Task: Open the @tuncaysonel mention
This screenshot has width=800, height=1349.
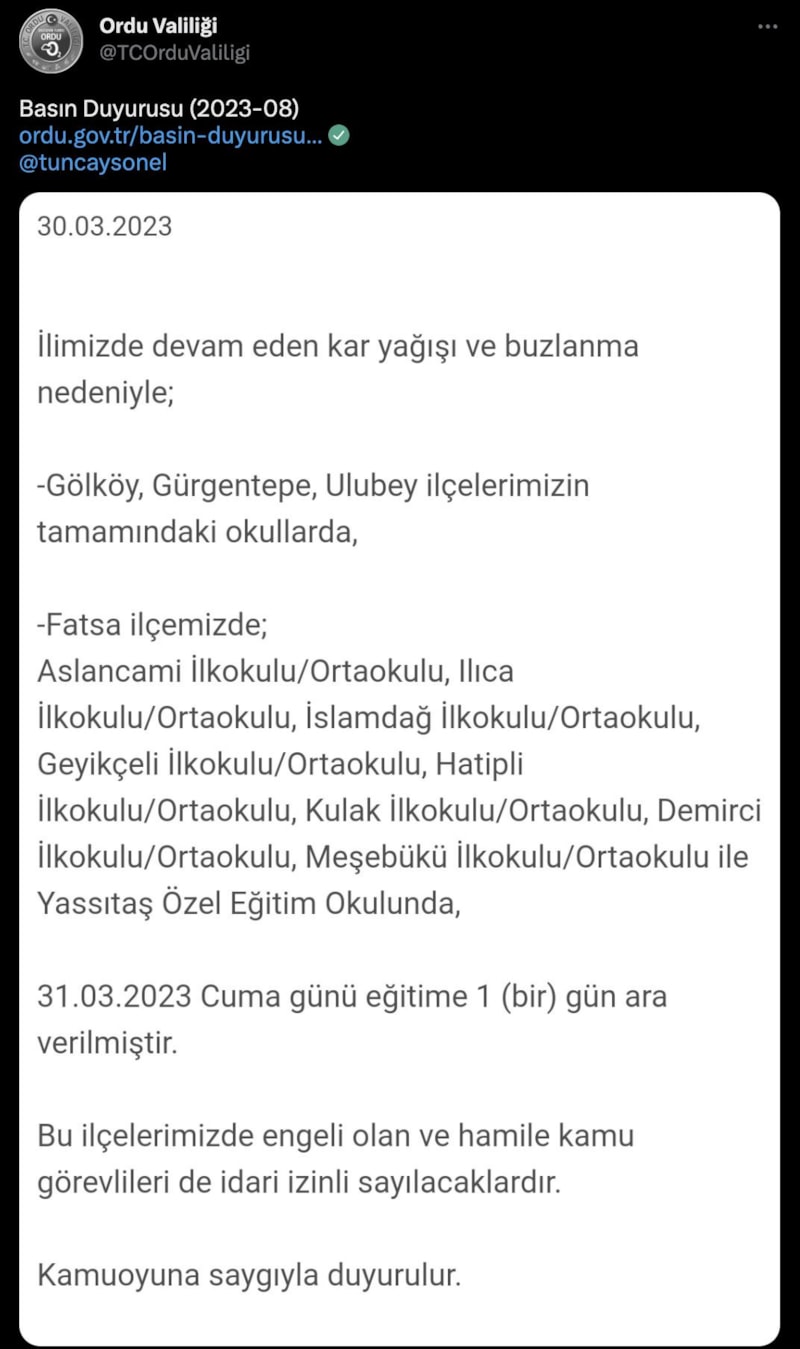Action: point(92,162)
